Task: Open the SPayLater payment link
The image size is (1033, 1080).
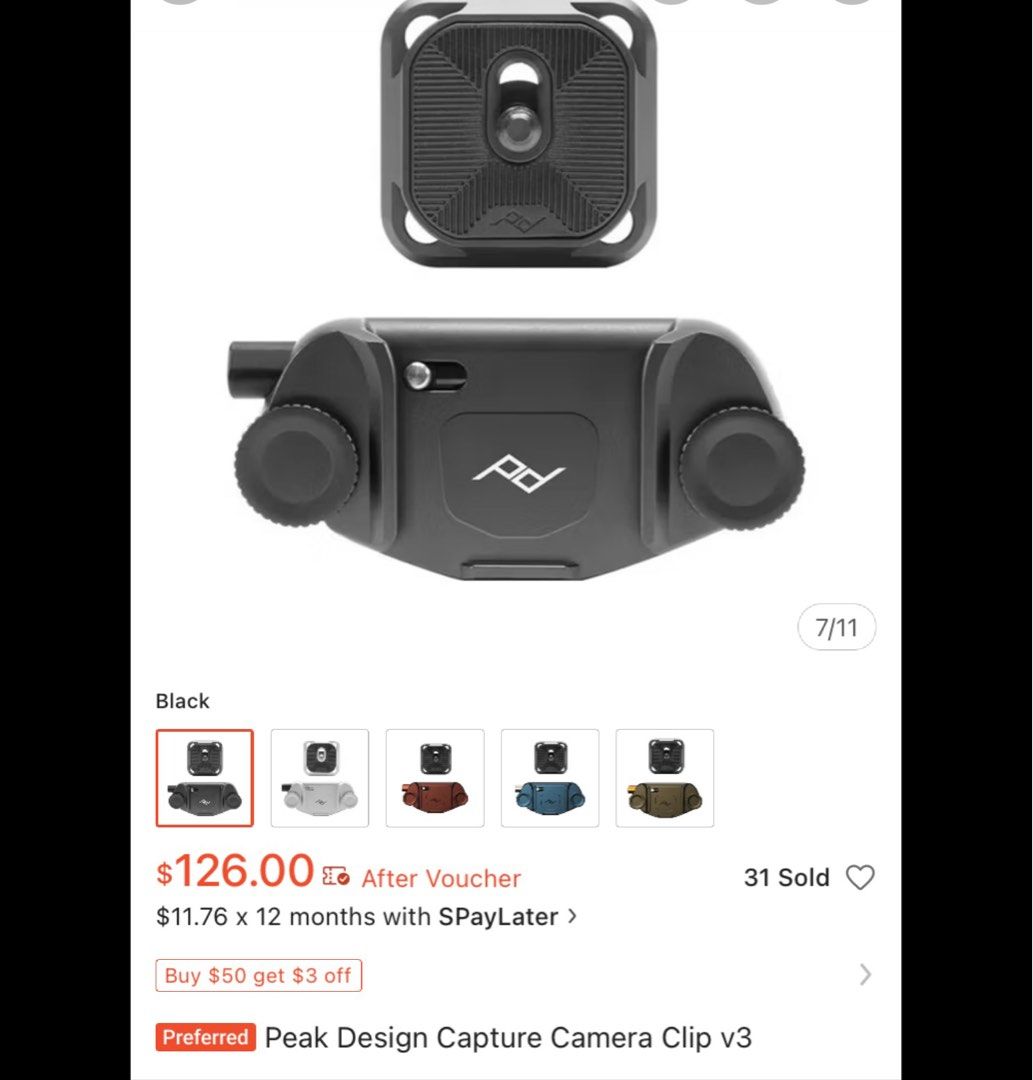Action: tap(497, 917)
